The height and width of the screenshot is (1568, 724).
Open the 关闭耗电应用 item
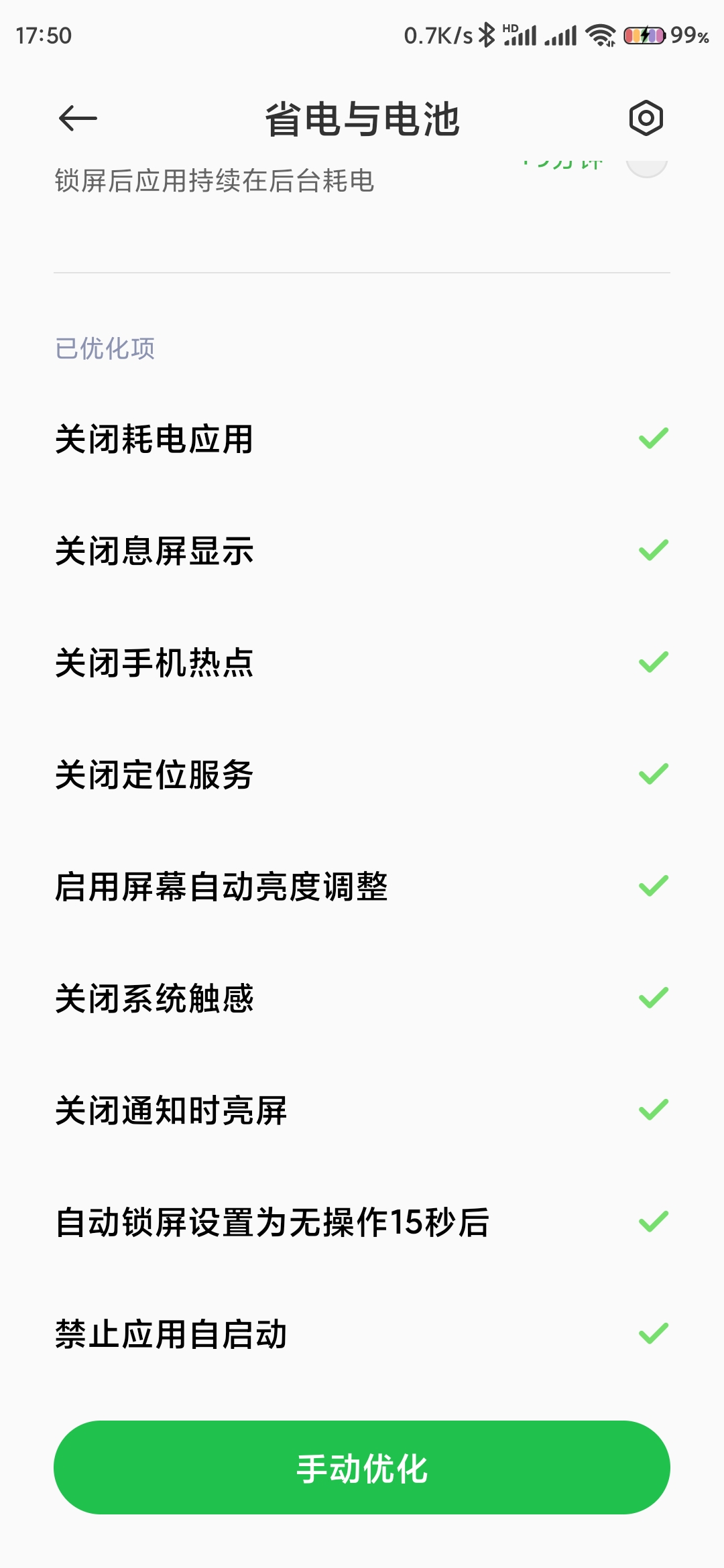point(362,439)
